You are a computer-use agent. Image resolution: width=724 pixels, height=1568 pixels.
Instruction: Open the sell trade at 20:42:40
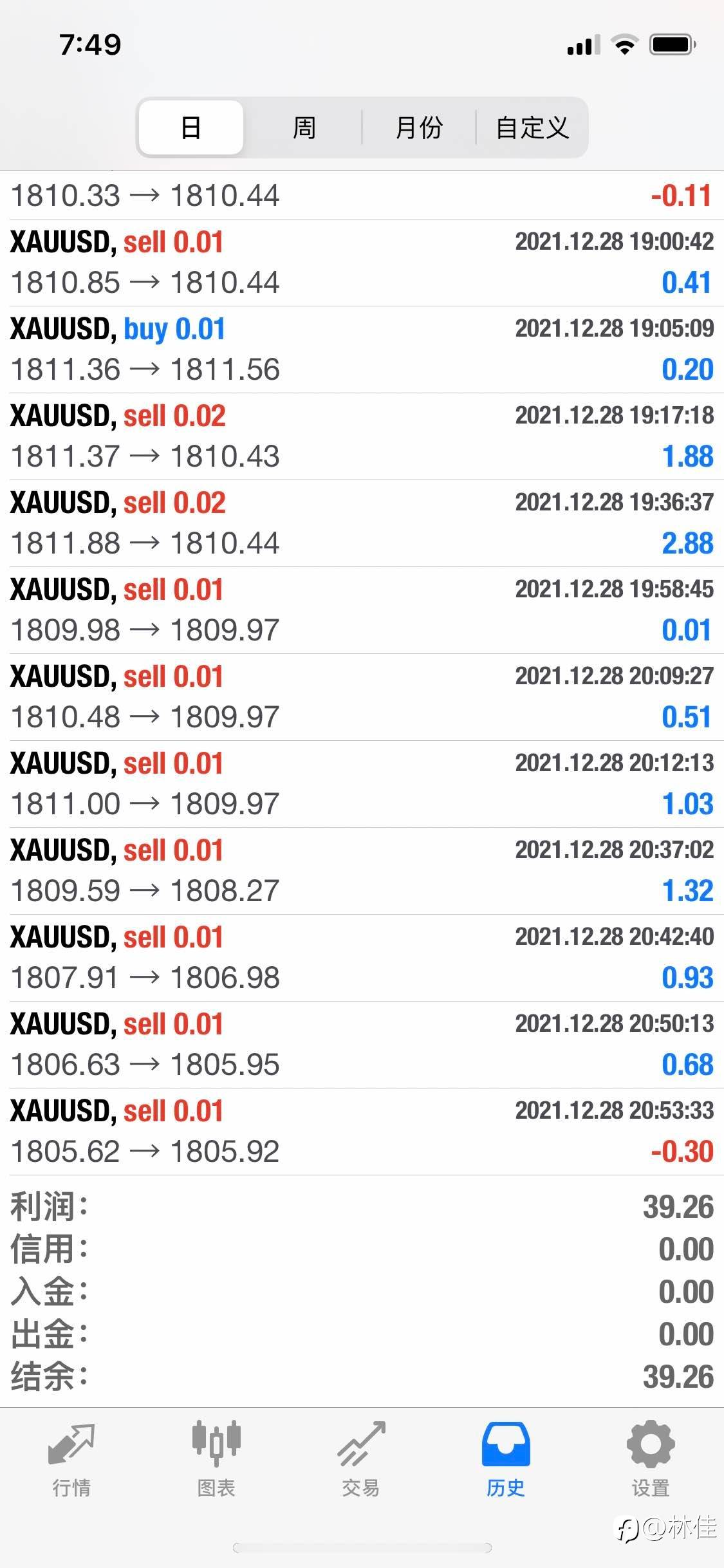tap(362, 958)
